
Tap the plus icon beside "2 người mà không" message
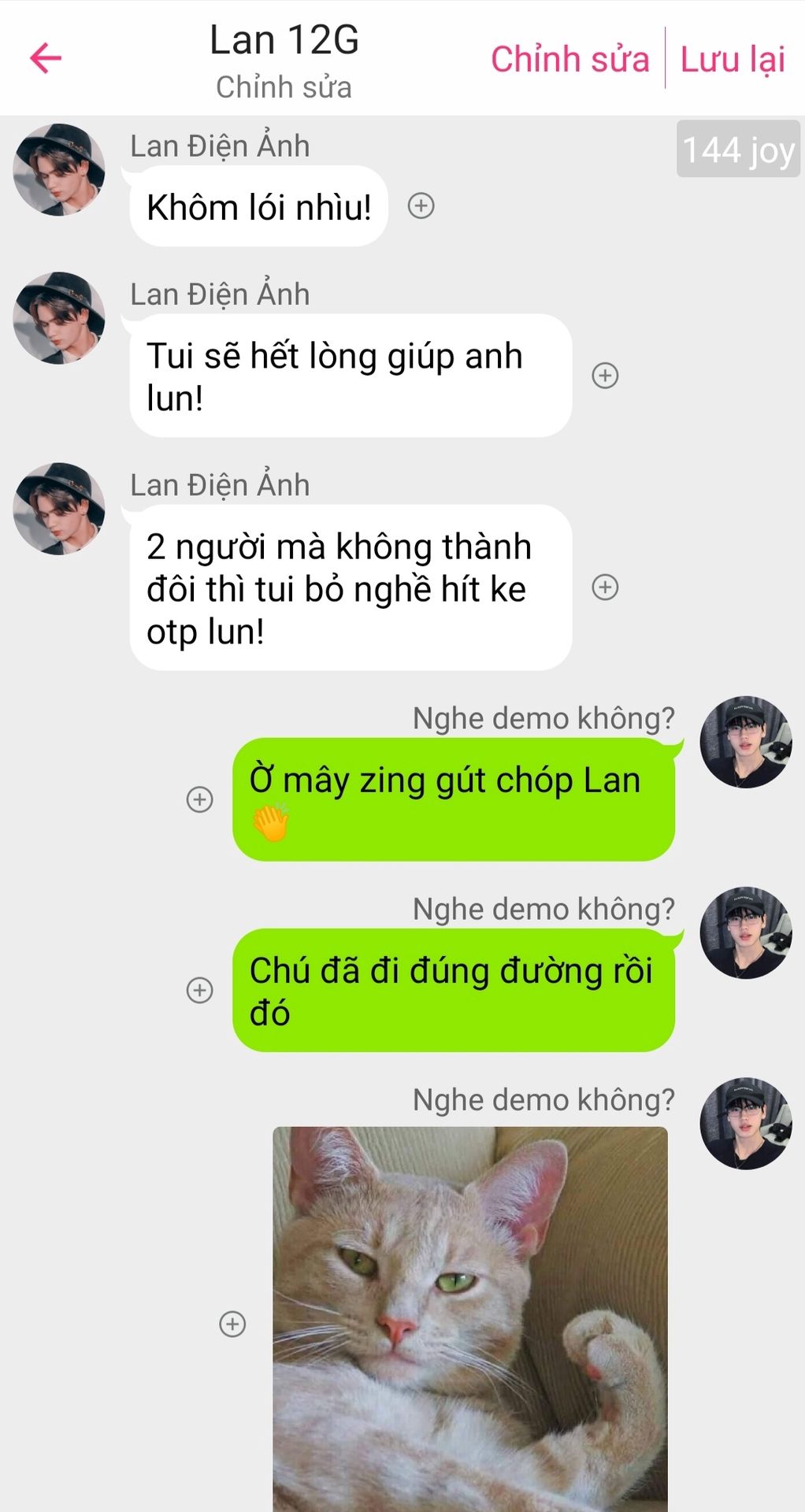[x=605, y=587]
